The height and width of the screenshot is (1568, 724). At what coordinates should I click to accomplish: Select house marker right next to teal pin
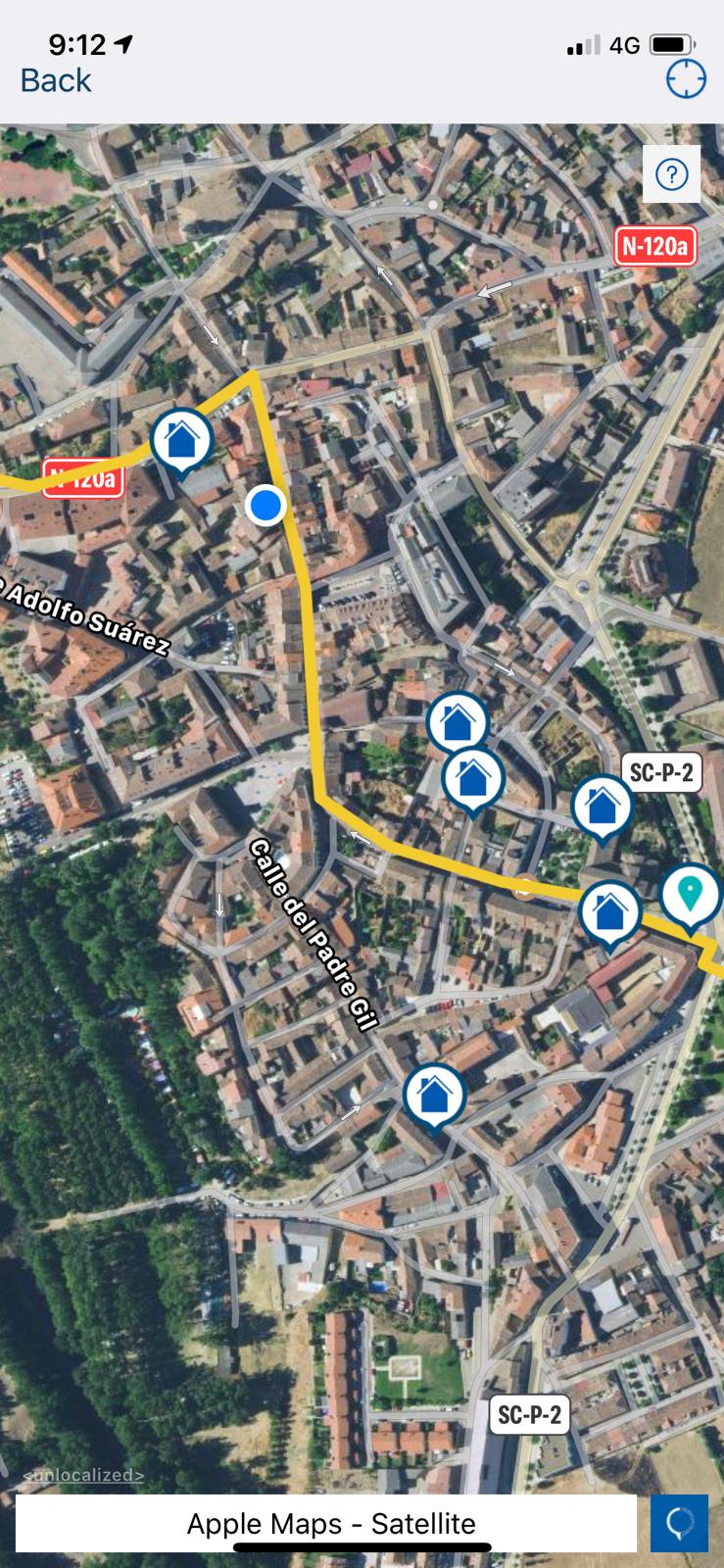[x=609, y=911]
